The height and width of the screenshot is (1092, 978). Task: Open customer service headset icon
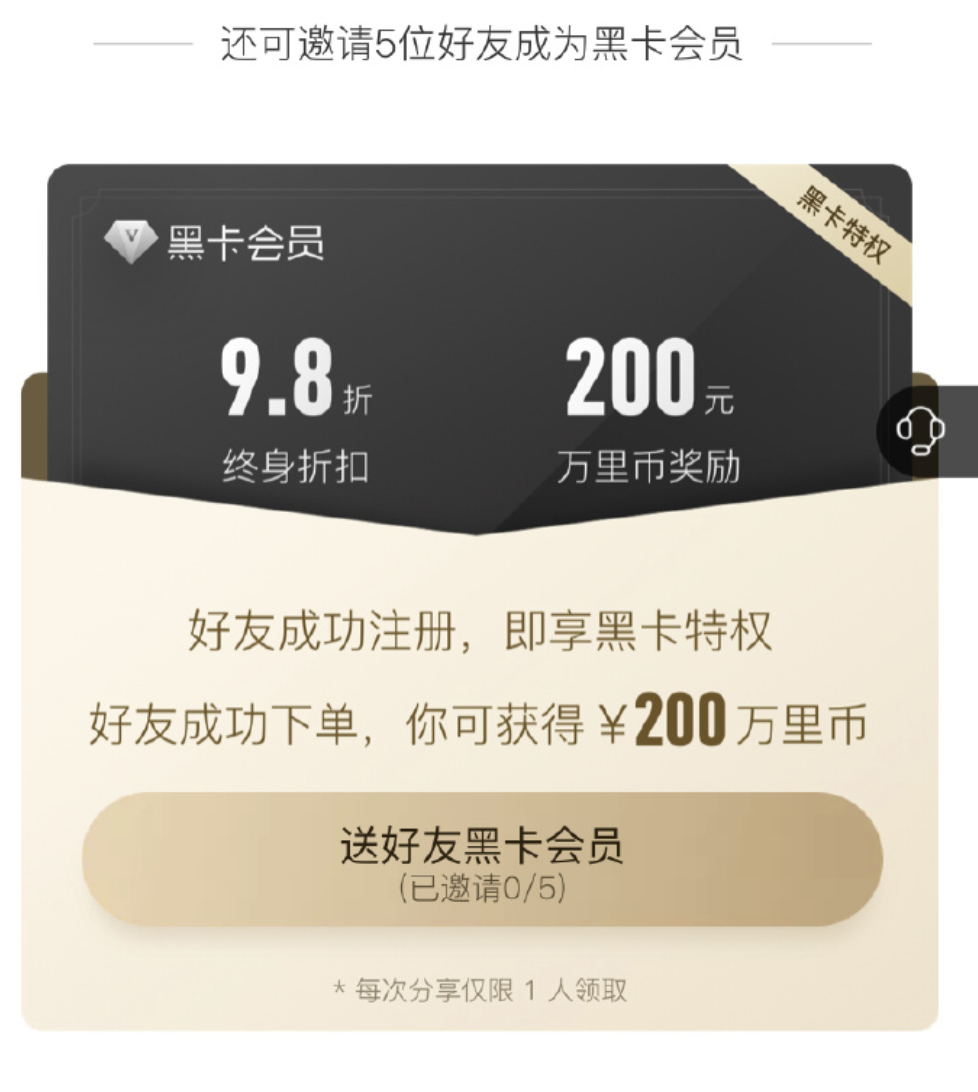click(x=921, y=432)
